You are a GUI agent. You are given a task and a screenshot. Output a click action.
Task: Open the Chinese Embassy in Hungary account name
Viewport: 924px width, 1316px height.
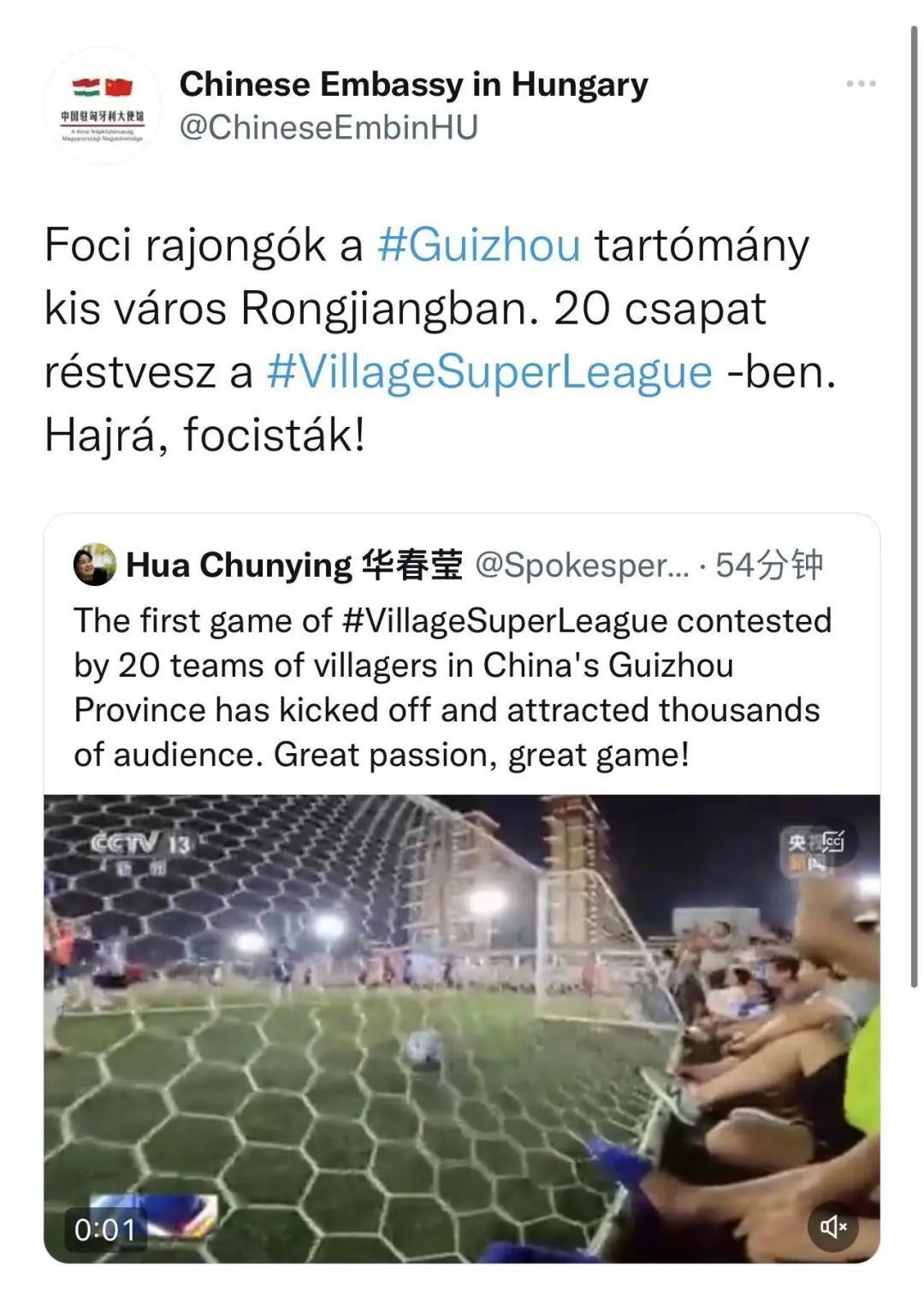point(413,85)
